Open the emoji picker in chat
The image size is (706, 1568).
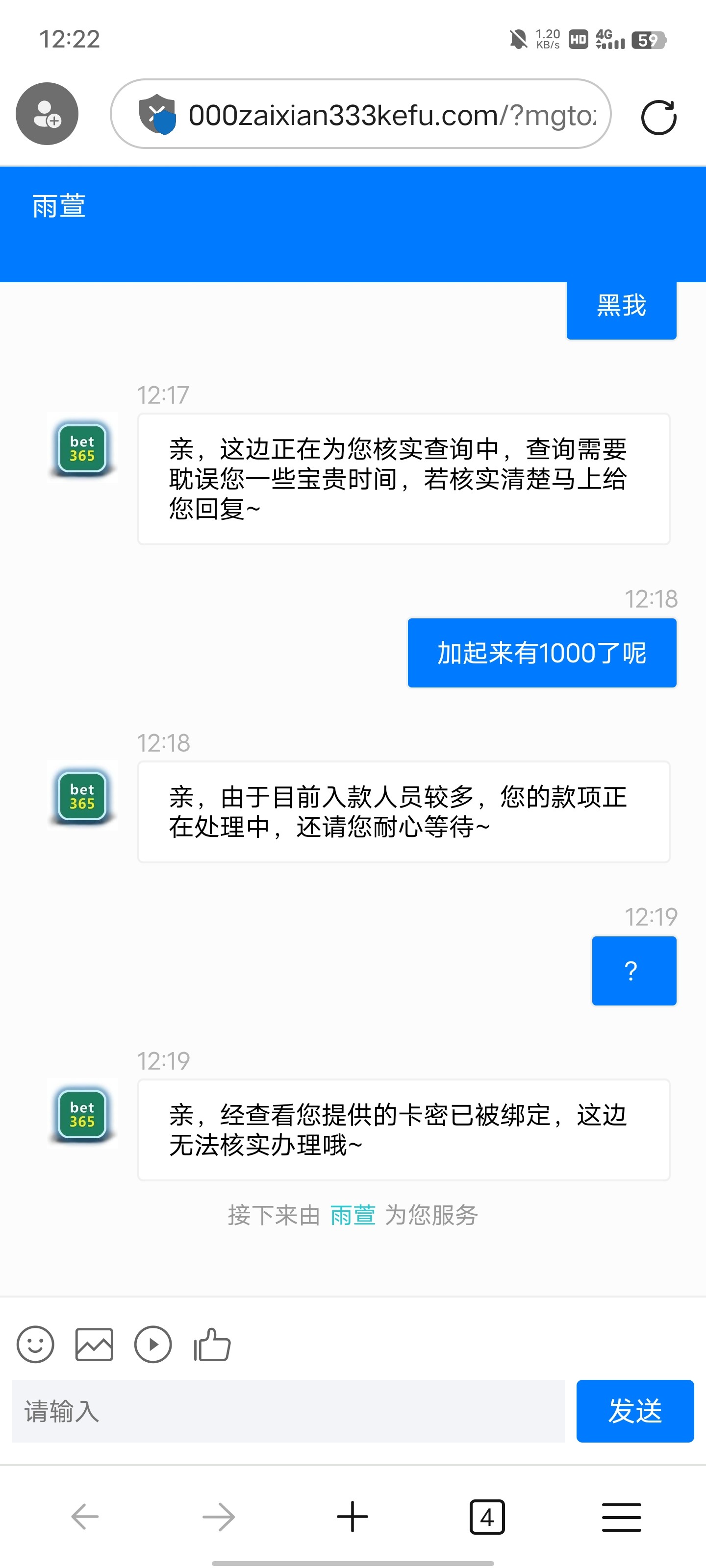(35, 1345)
